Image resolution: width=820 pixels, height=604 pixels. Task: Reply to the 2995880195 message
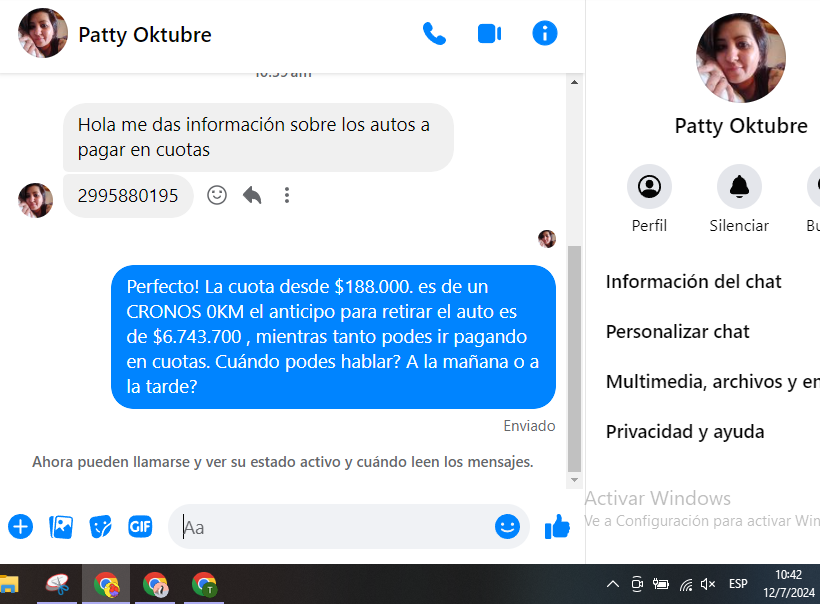click(252, 195)
